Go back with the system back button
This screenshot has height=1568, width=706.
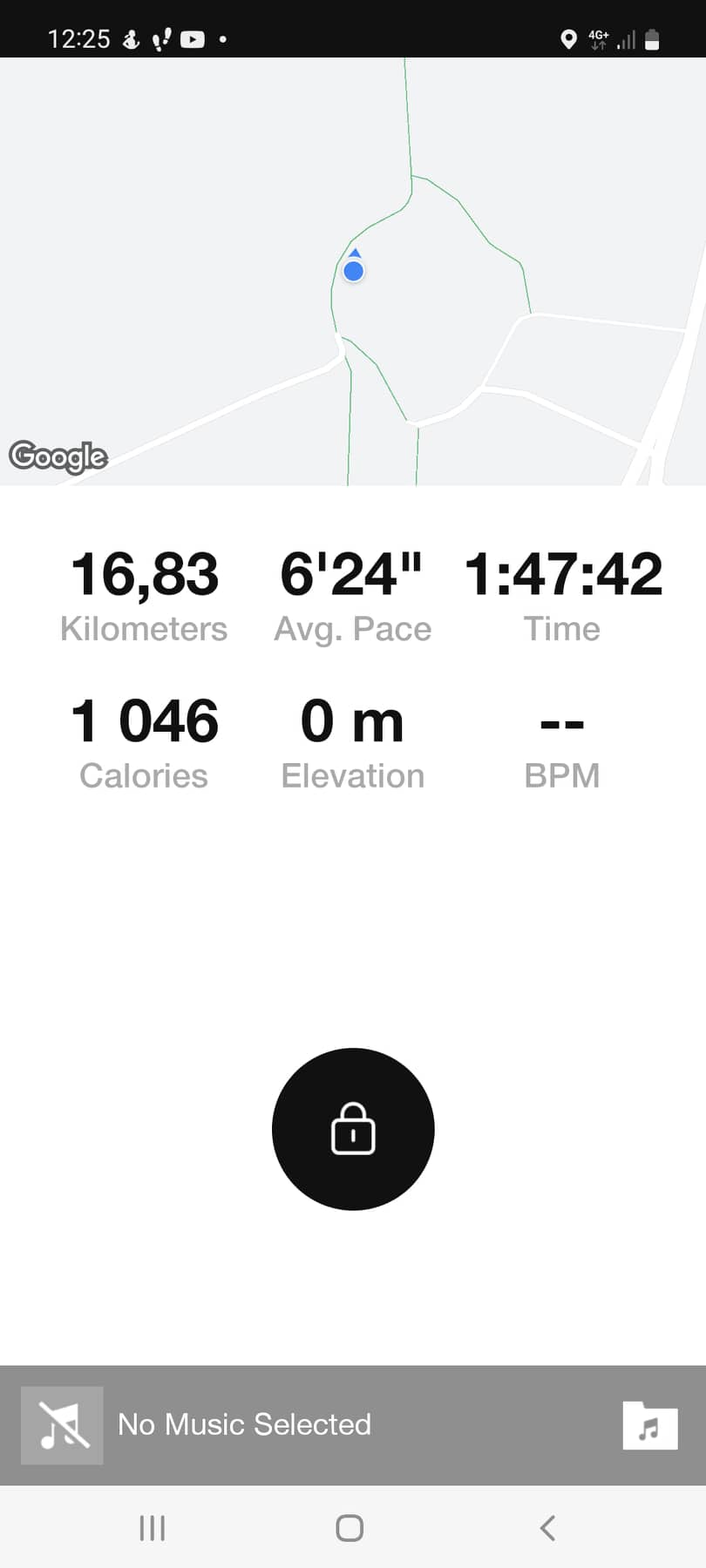548,1527
